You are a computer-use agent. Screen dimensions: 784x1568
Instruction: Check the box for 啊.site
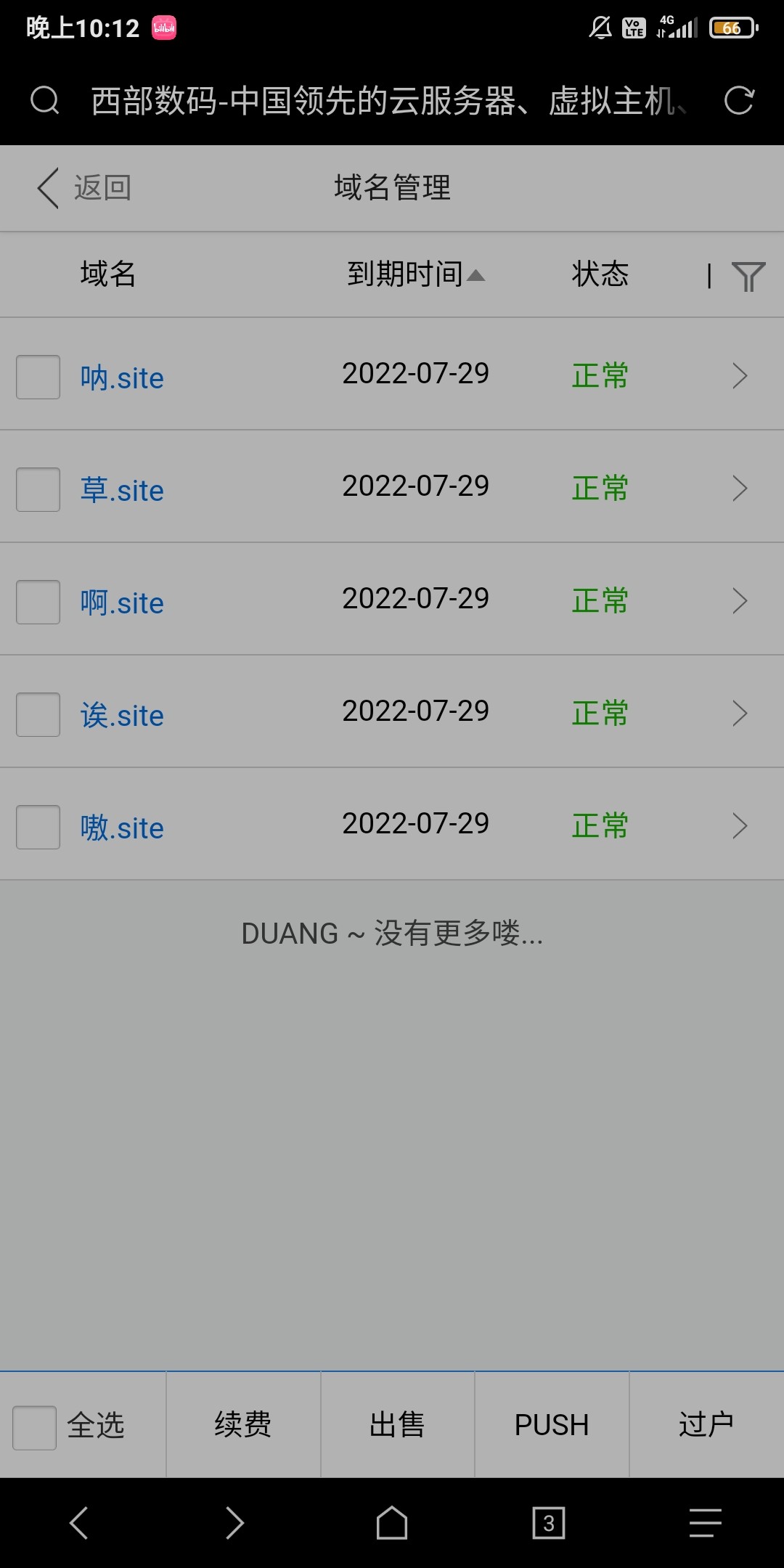tap(38, 602)
